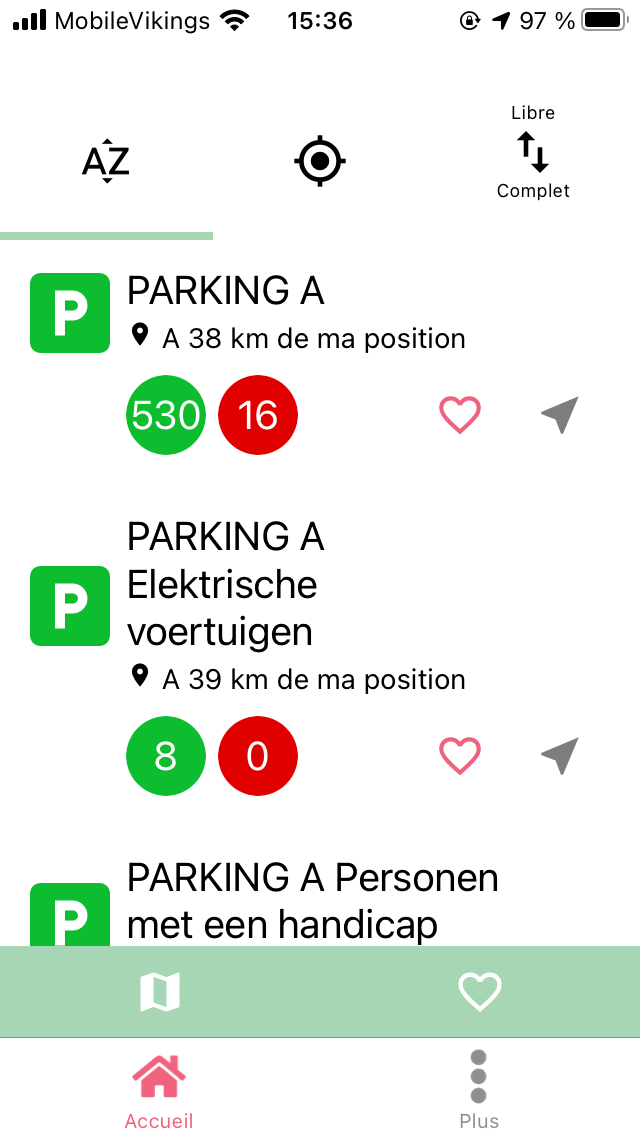The image size is (640, 1136).
Task: Add Elektrische voertuigen parking to favorites
Action: point(460,756)
